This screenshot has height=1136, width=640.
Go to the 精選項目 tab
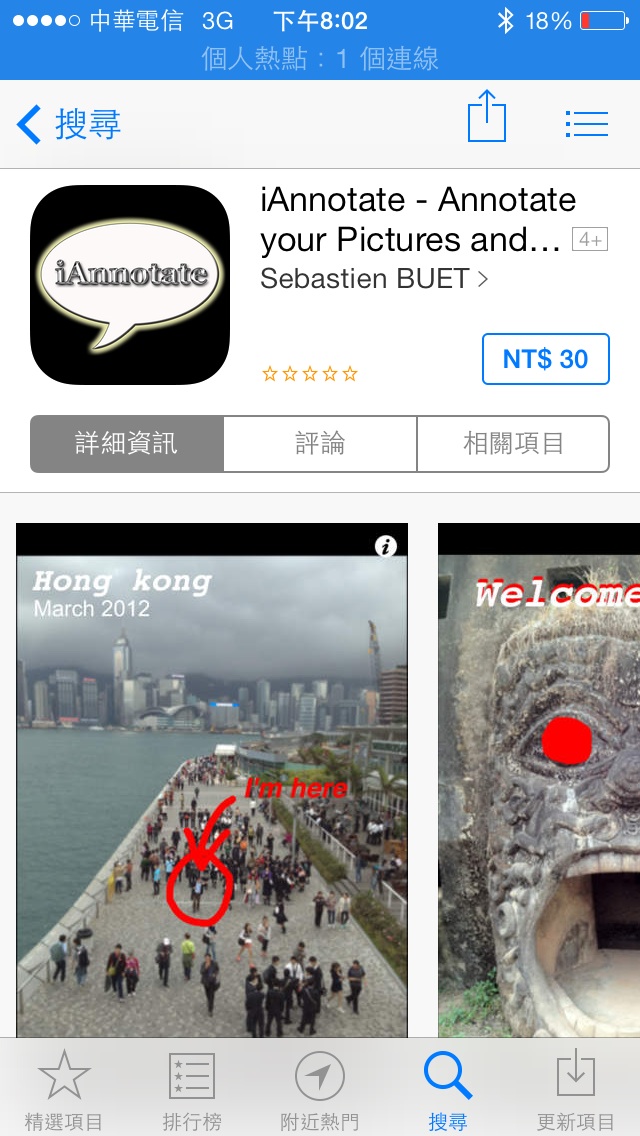[x=64, y=1089]
